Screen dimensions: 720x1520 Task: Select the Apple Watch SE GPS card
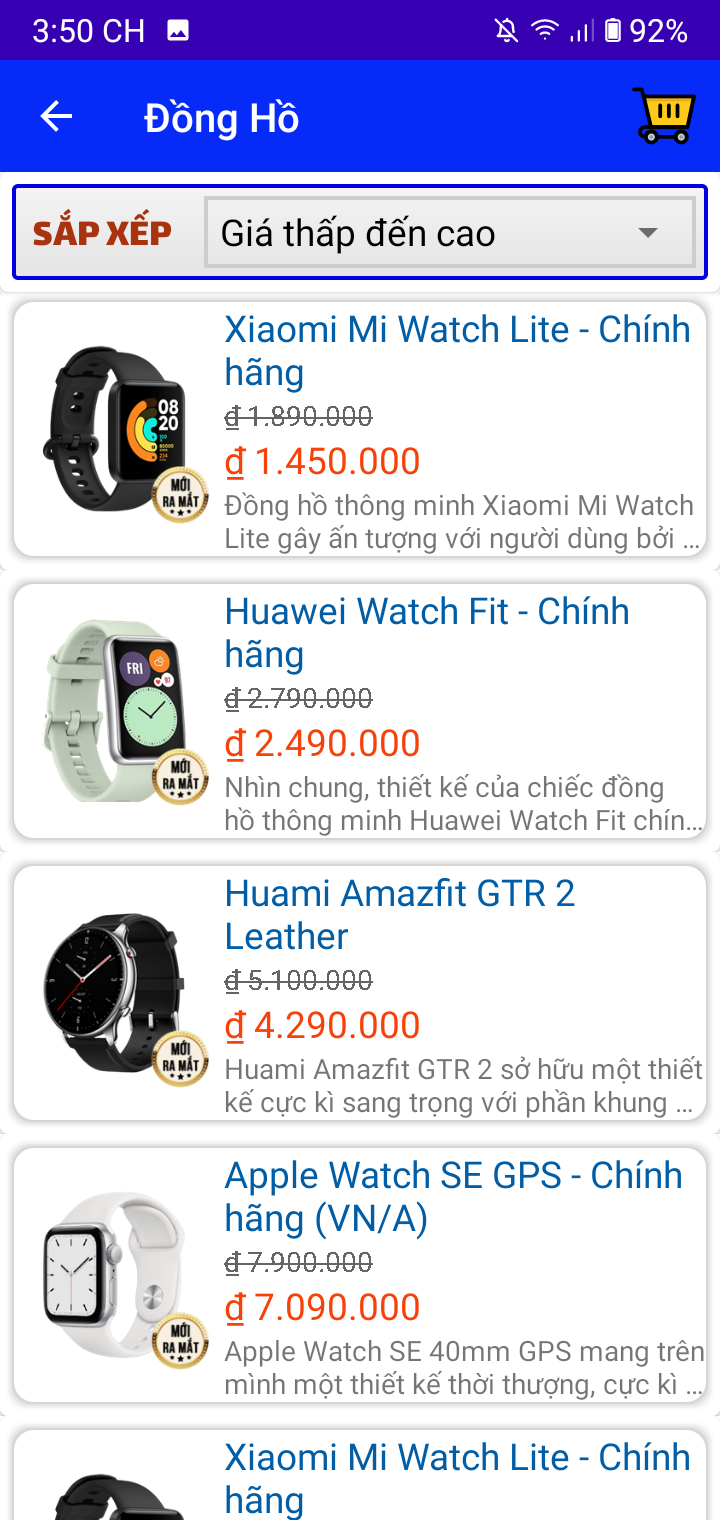[x=360, y=1275]
